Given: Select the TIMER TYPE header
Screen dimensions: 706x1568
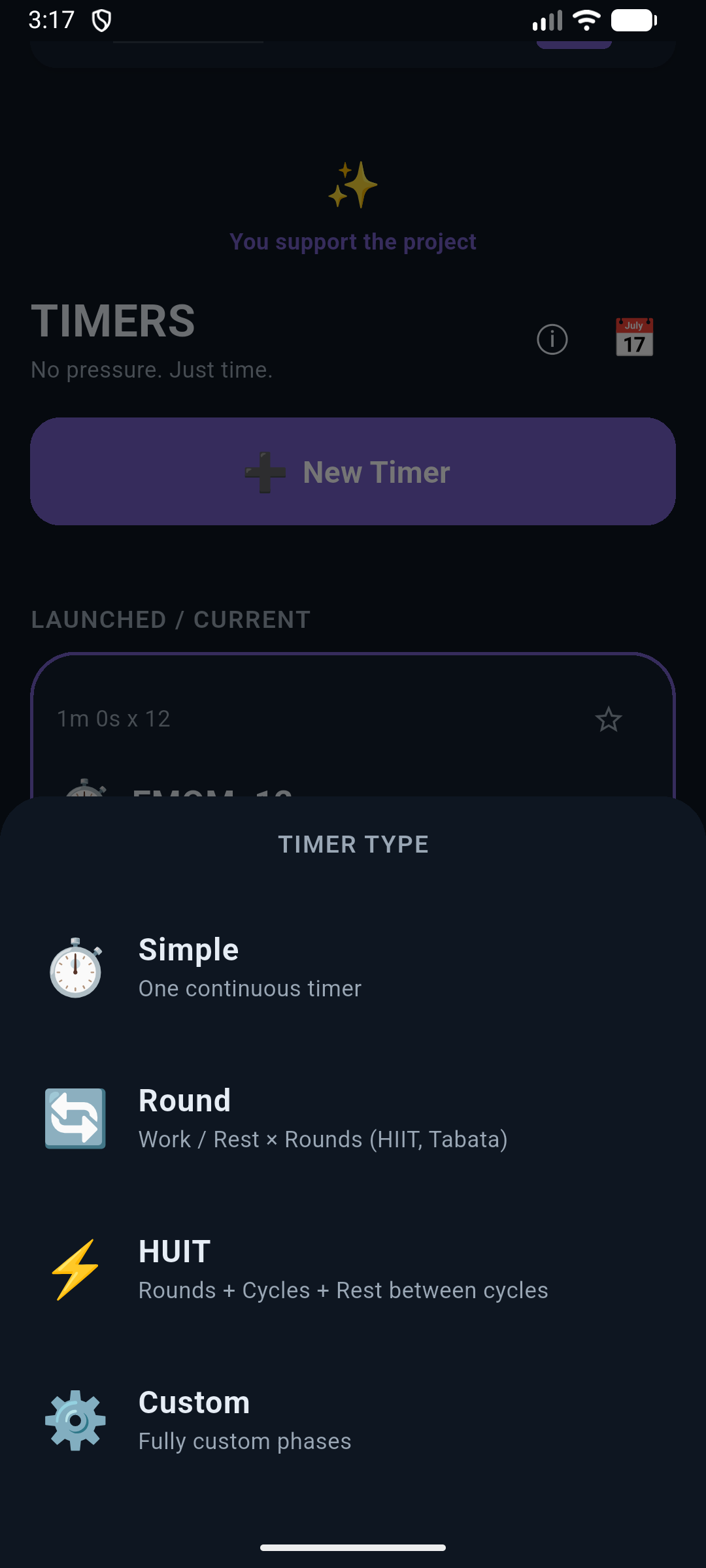Looking at the screenshot, I should [x=353, y=843].
